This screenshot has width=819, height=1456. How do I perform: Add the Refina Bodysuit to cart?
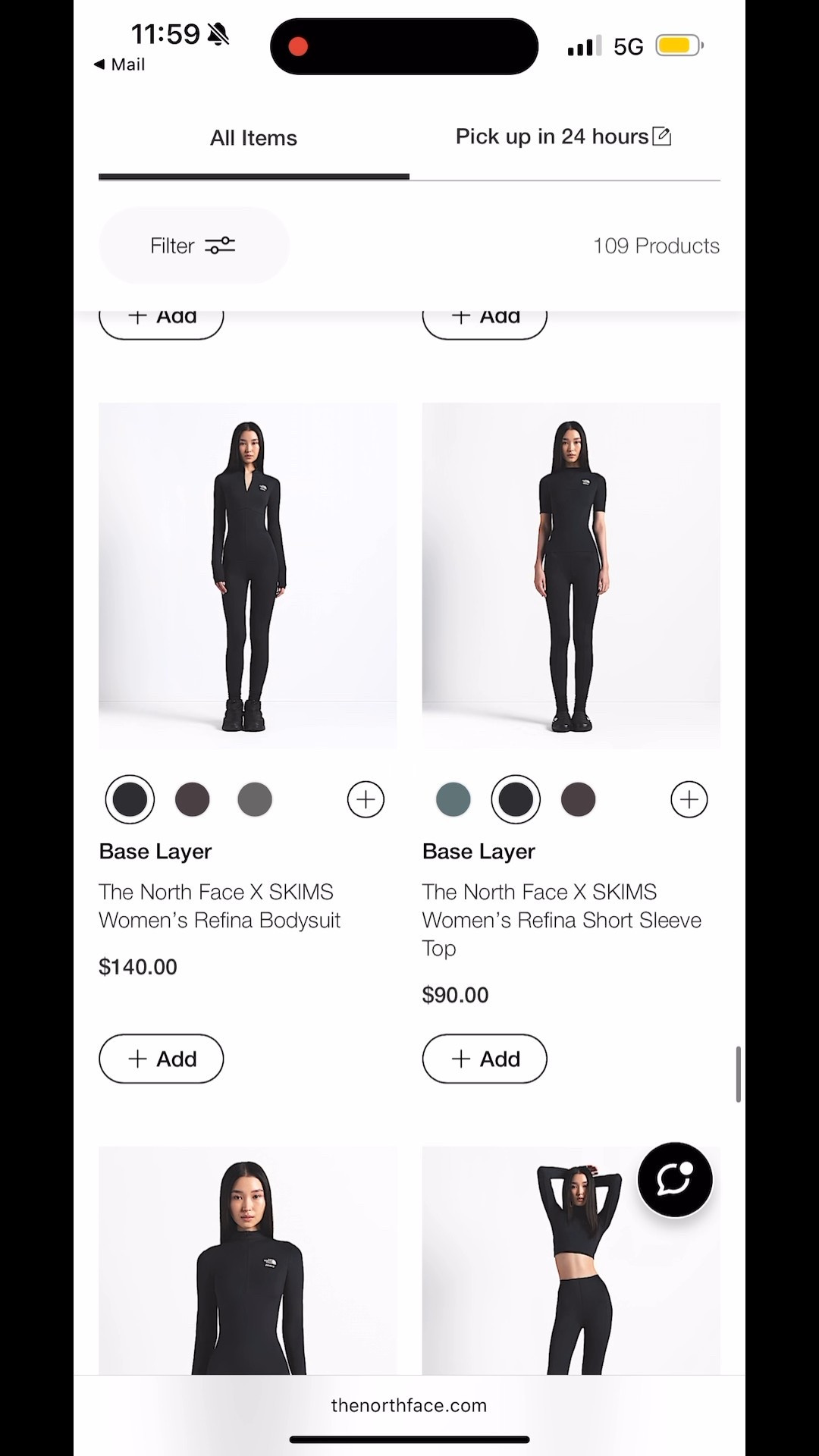point(162,1059)
